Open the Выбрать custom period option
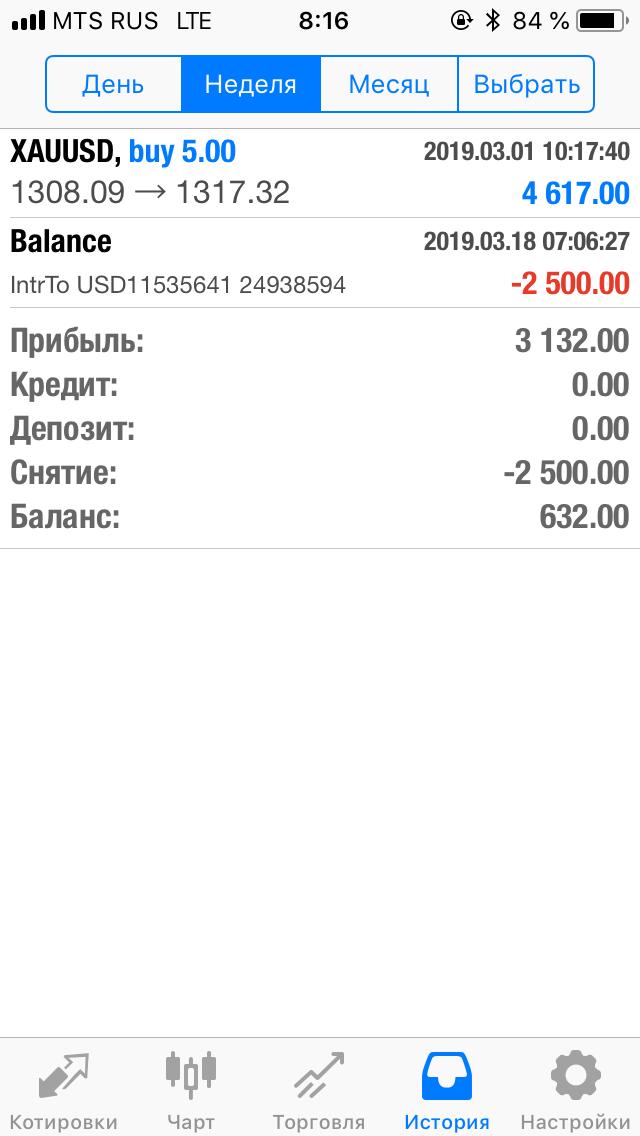 point(526,84)
